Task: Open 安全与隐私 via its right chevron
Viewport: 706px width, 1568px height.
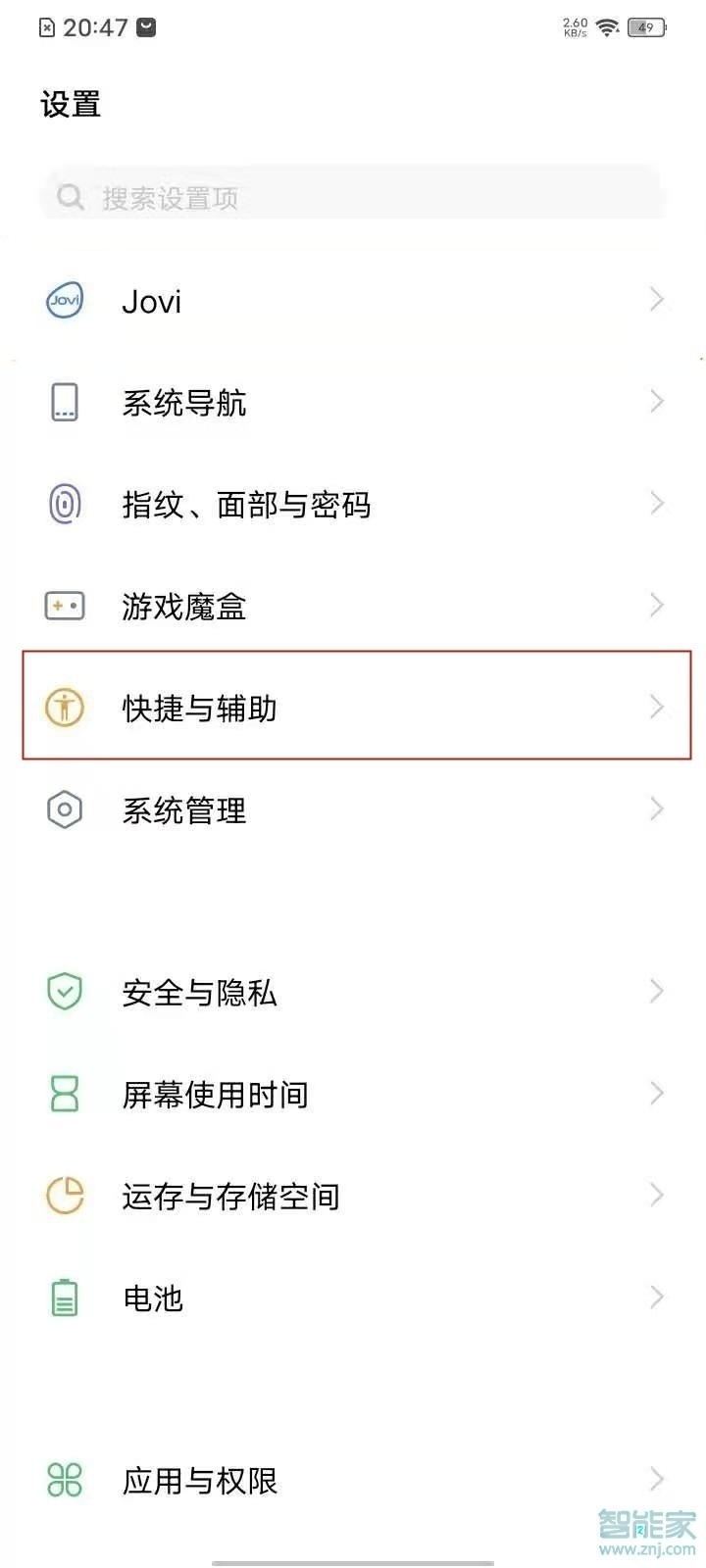Action: (657, 992)
